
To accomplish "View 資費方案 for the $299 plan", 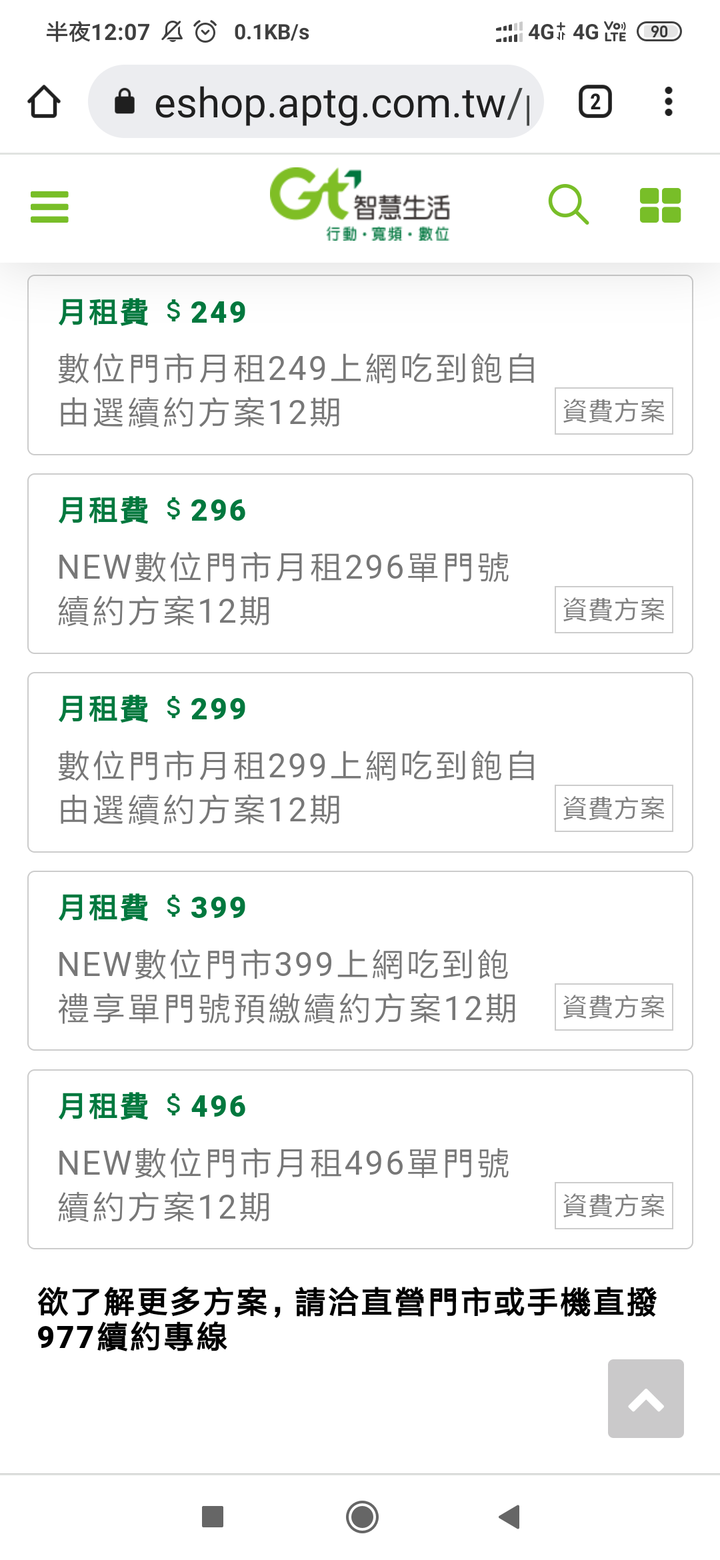I will pos(614,808).
